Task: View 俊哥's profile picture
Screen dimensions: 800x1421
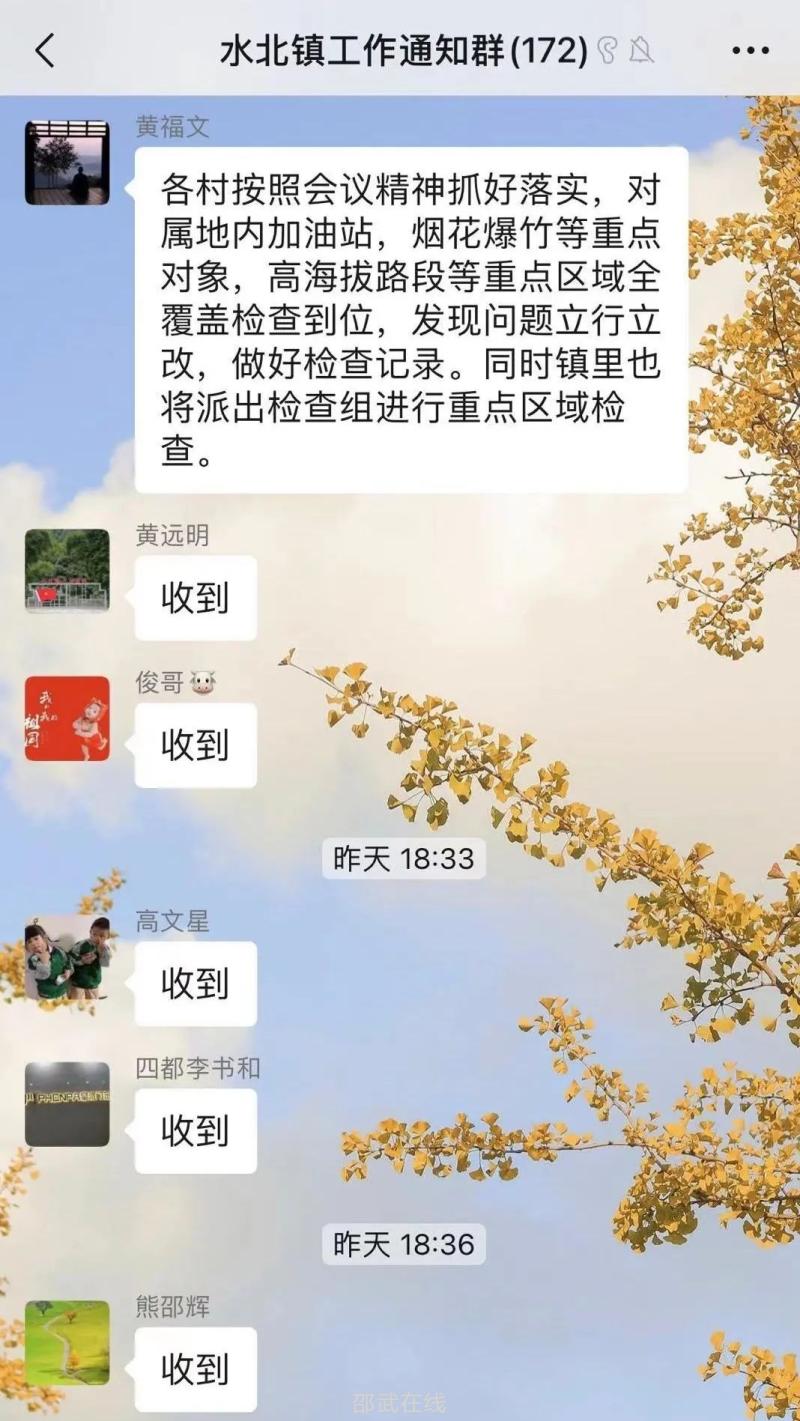Action: [x=67, y=718]
